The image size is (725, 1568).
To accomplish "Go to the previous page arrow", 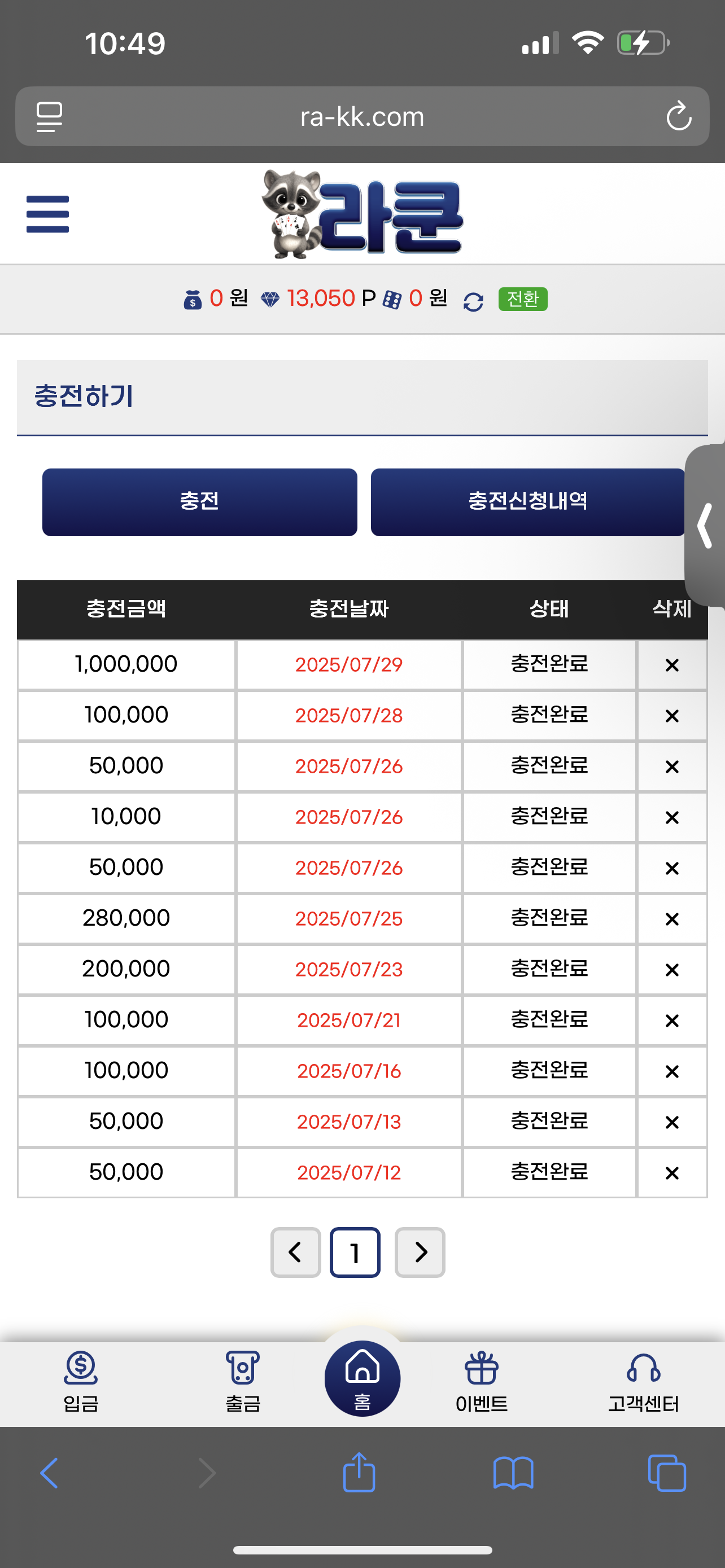I will 295,1252.
